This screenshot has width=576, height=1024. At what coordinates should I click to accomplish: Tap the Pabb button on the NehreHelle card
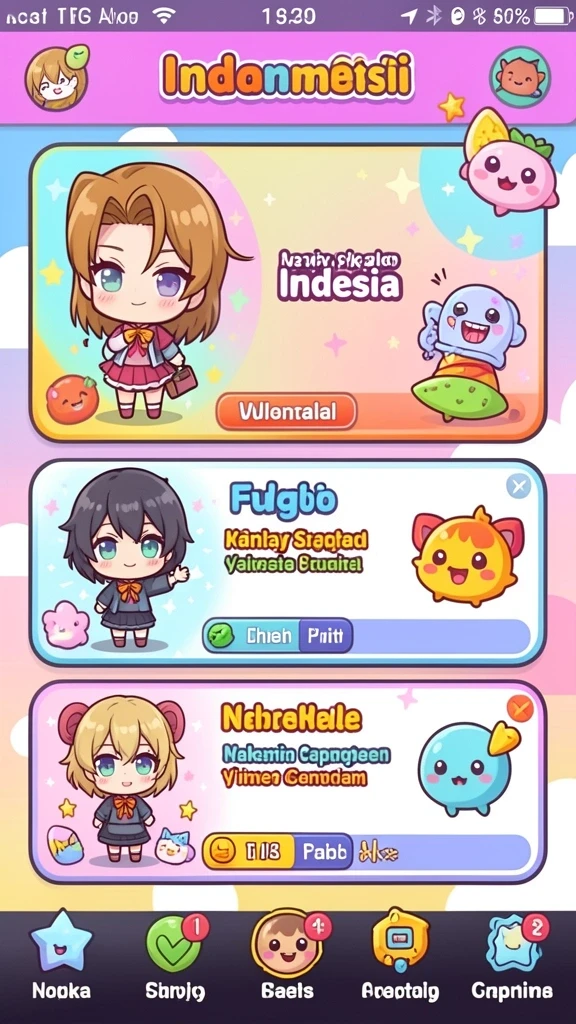[324, 852]
